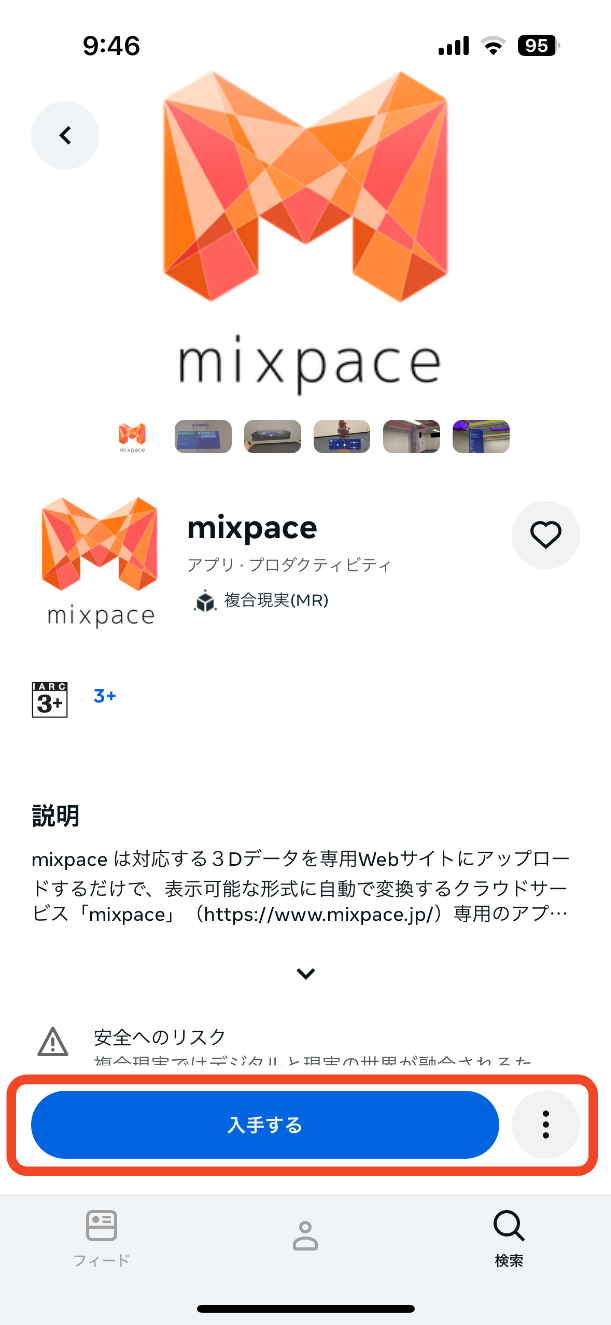Open the profile tab in bottom bar
611x1325 pixels.
click(x=305, y=1237)
